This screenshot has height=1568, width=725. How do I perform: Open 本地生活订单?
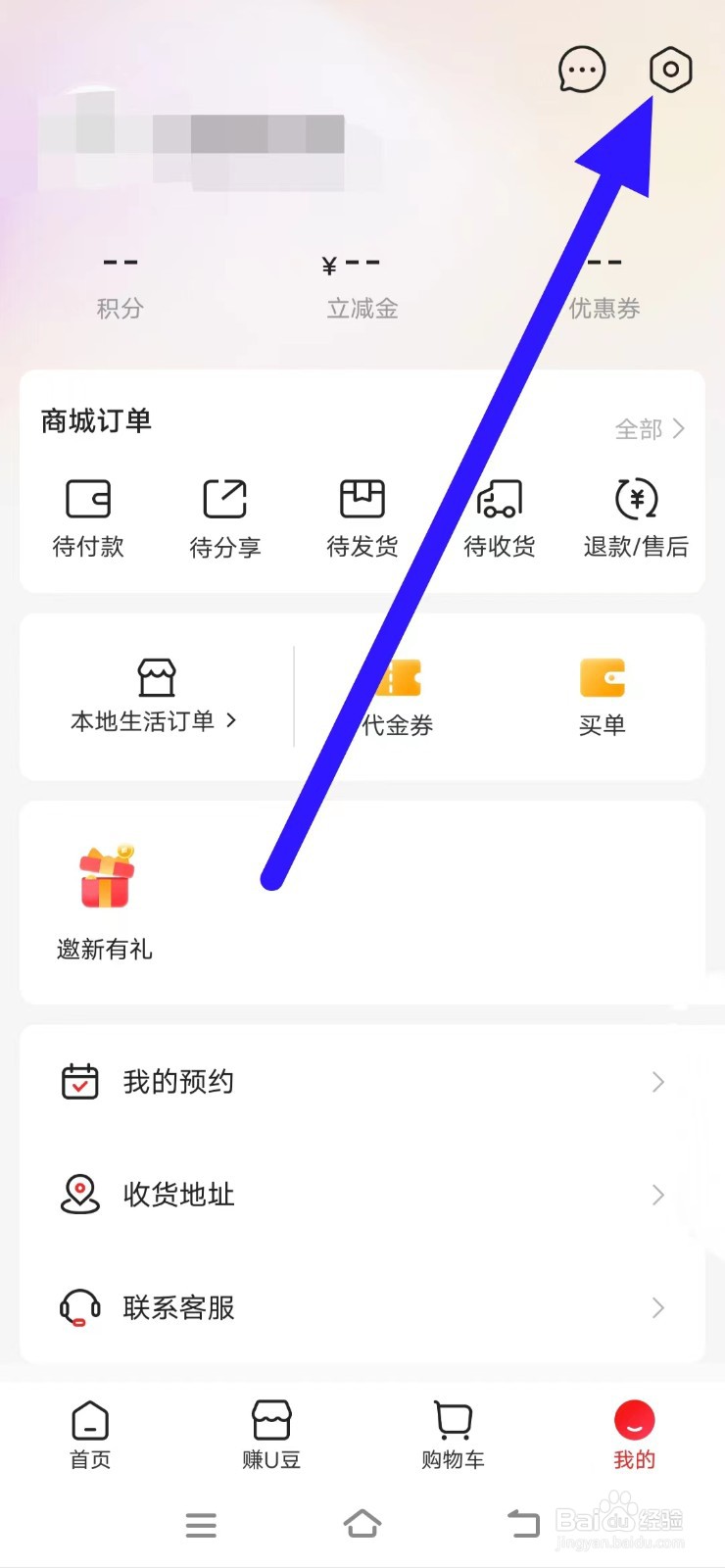tap(155, 697)
